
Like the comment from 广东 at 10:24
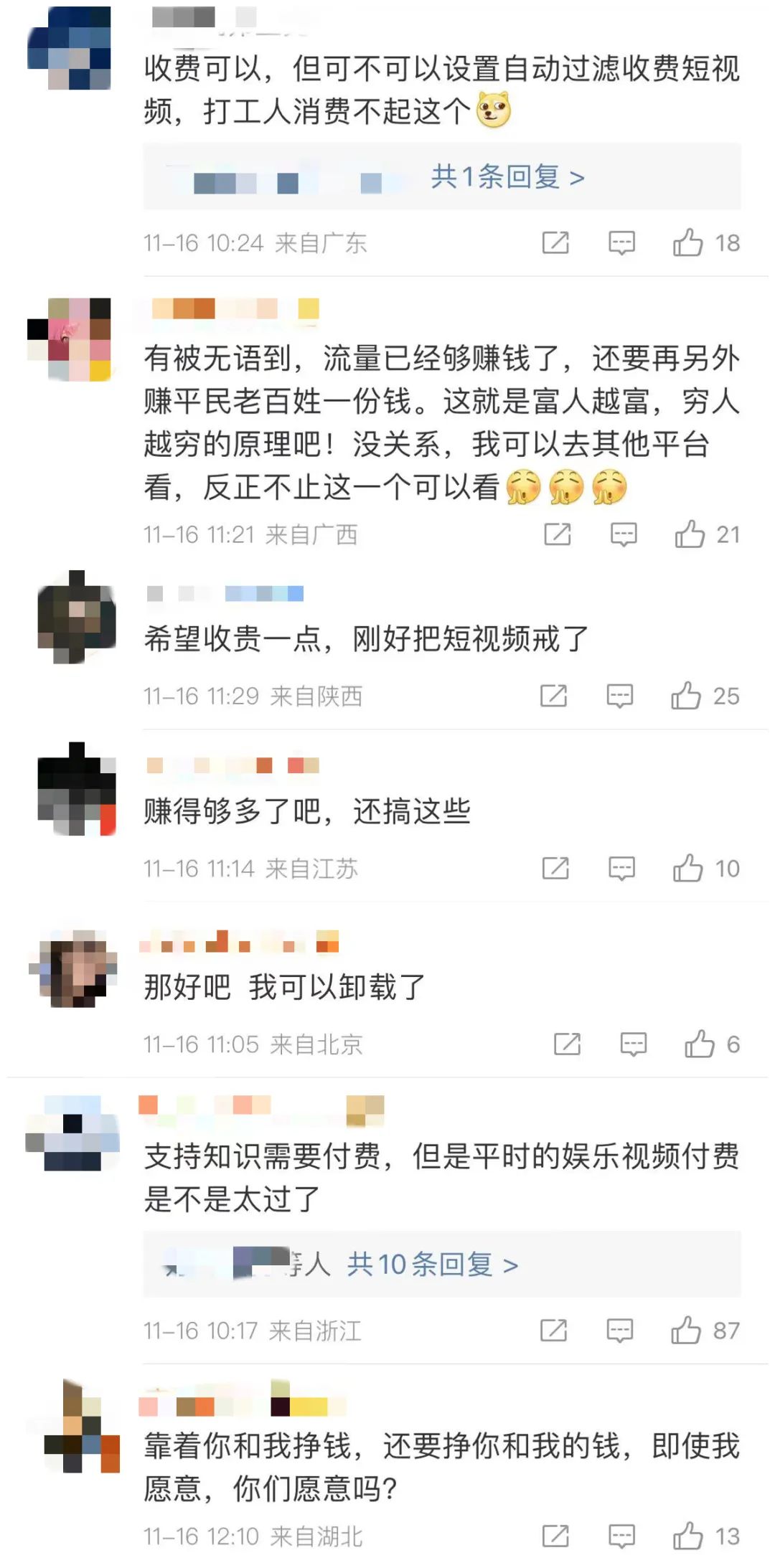coord(687,243)
